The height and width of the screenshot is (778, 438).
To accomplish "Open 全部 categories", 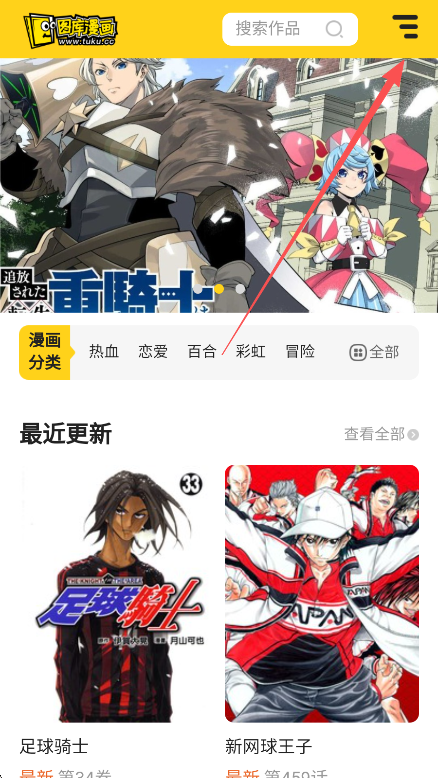I will 374,352.
